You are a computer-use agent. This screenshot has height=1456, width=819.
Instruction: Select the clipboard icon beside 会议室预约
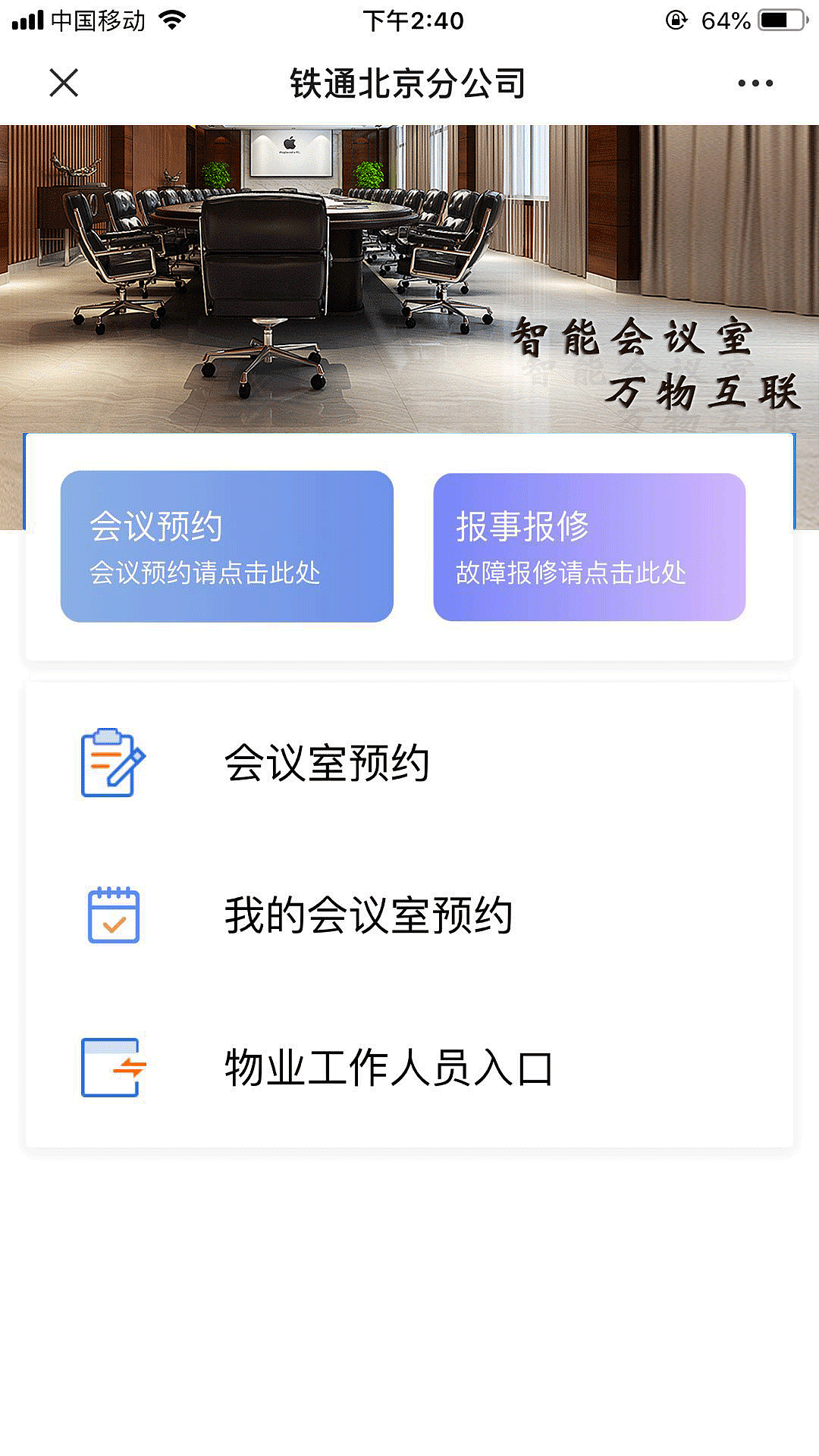pyautogui.click(x=112, y=762)
